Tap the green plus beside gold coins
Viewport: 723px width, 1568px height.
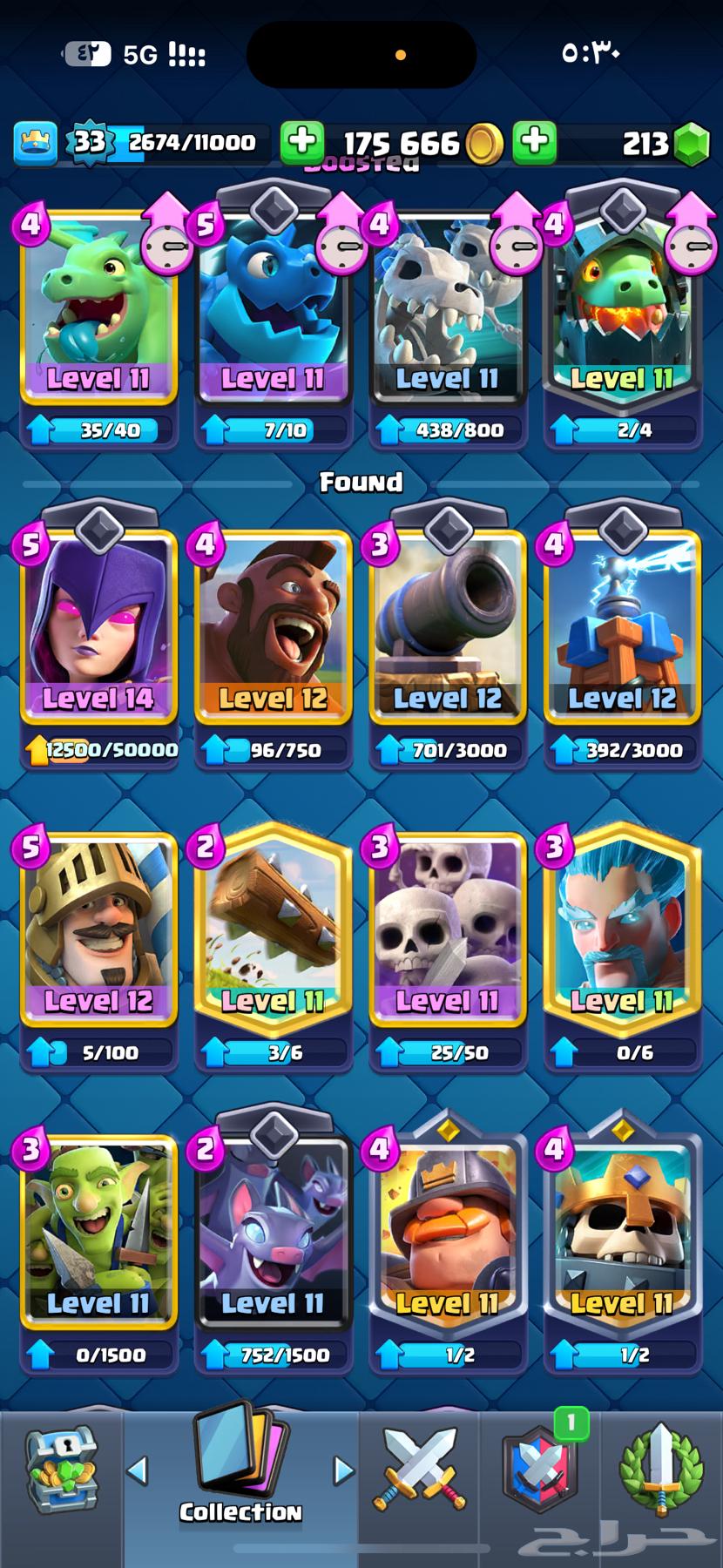302,142
